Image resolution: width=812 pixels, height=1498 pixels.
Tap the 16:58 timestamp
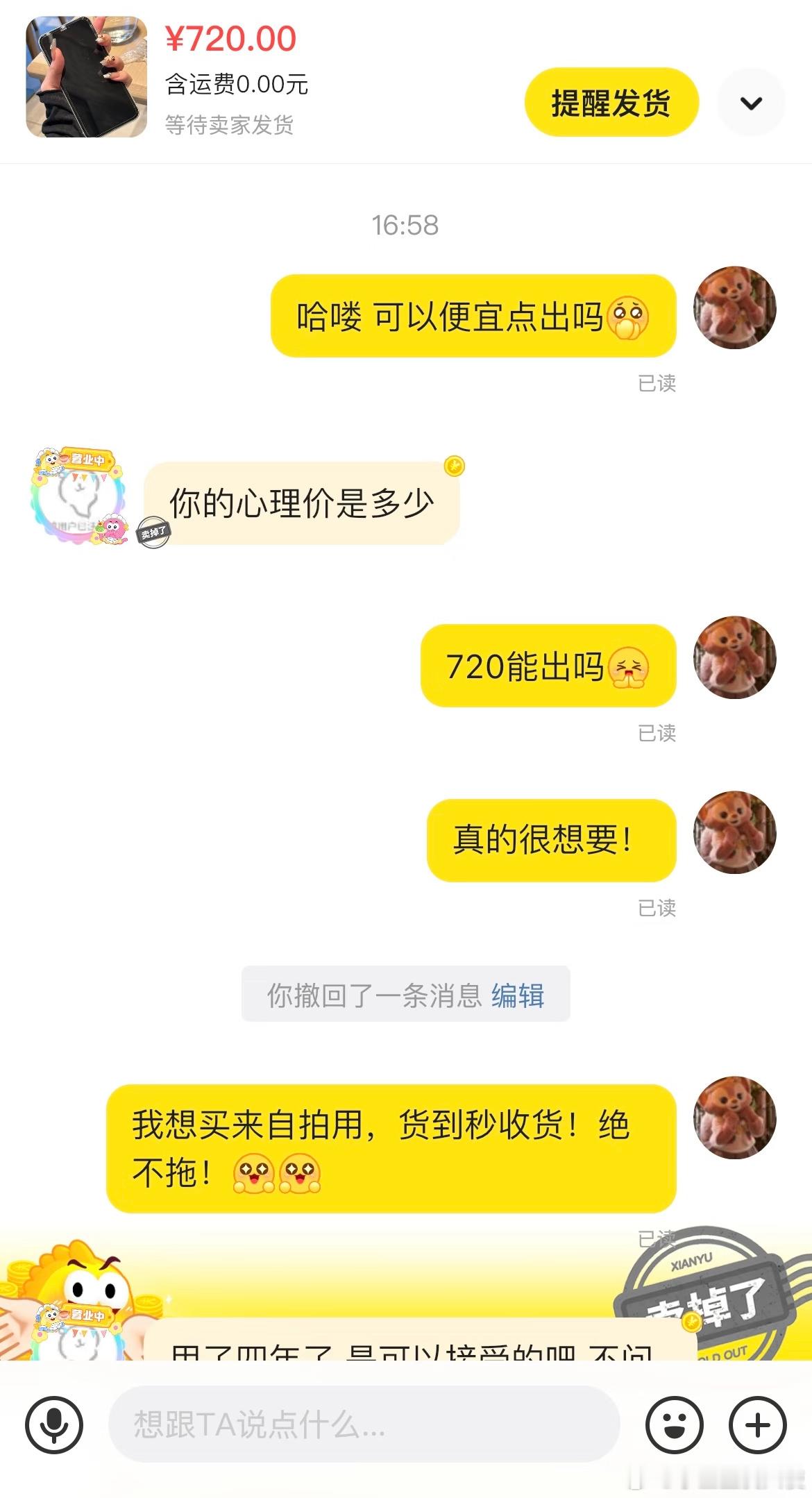click(405, 224)
